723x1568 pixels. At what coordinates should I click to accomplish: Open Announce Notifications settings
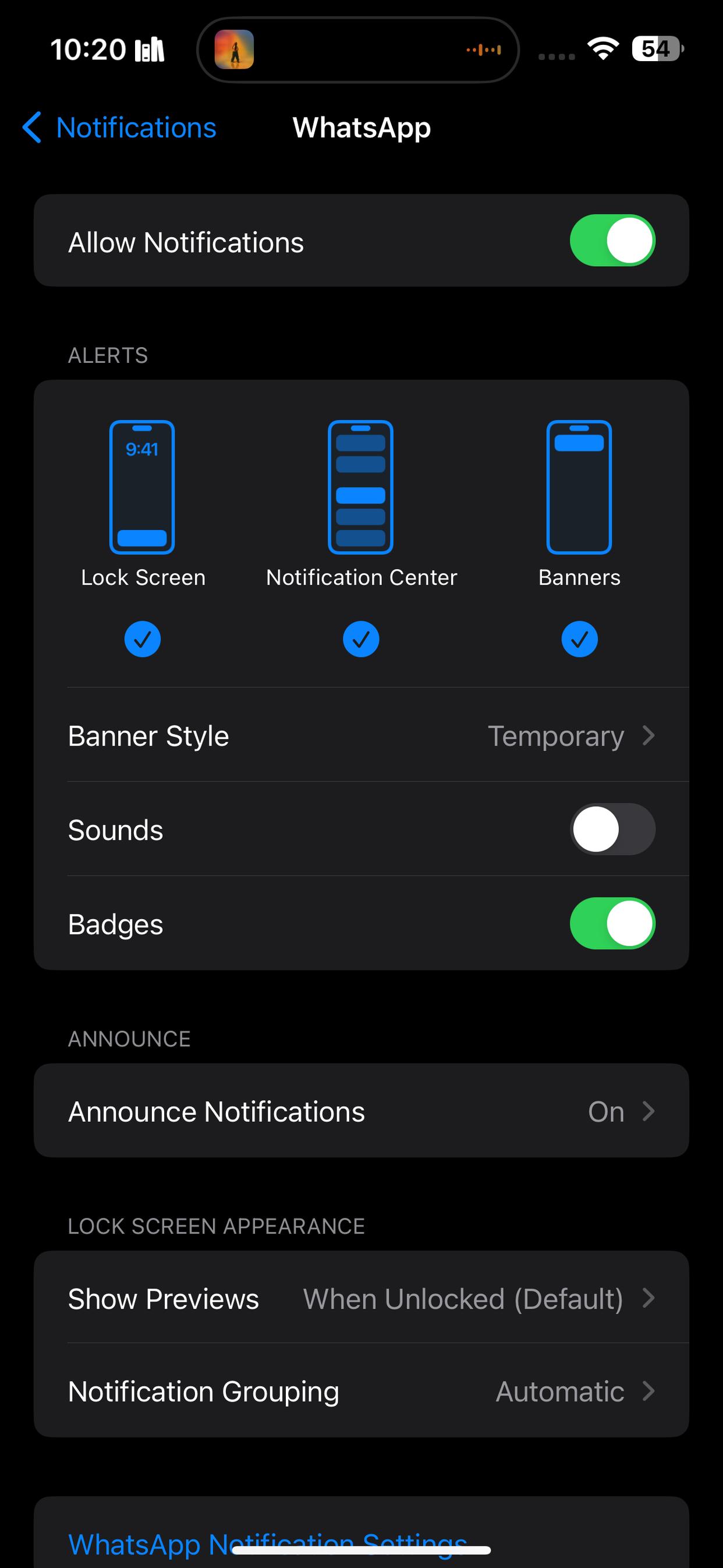click(361, 1111)
